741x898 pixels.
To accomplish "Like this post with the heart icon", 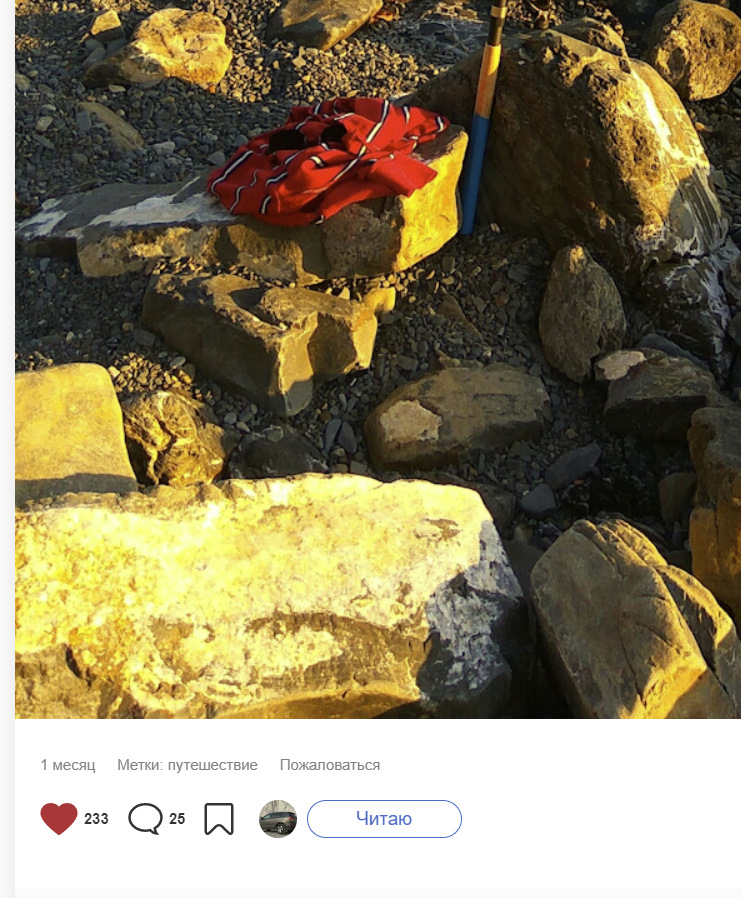I will pos(59,818).
